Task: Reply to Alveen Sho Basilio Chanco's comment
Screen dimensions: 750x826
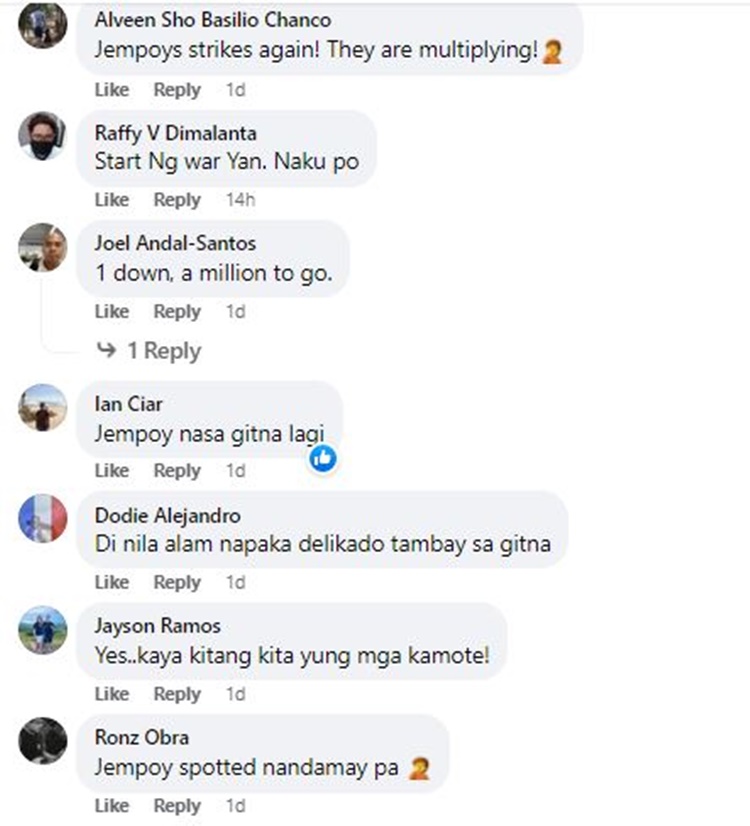Action: 177,90
